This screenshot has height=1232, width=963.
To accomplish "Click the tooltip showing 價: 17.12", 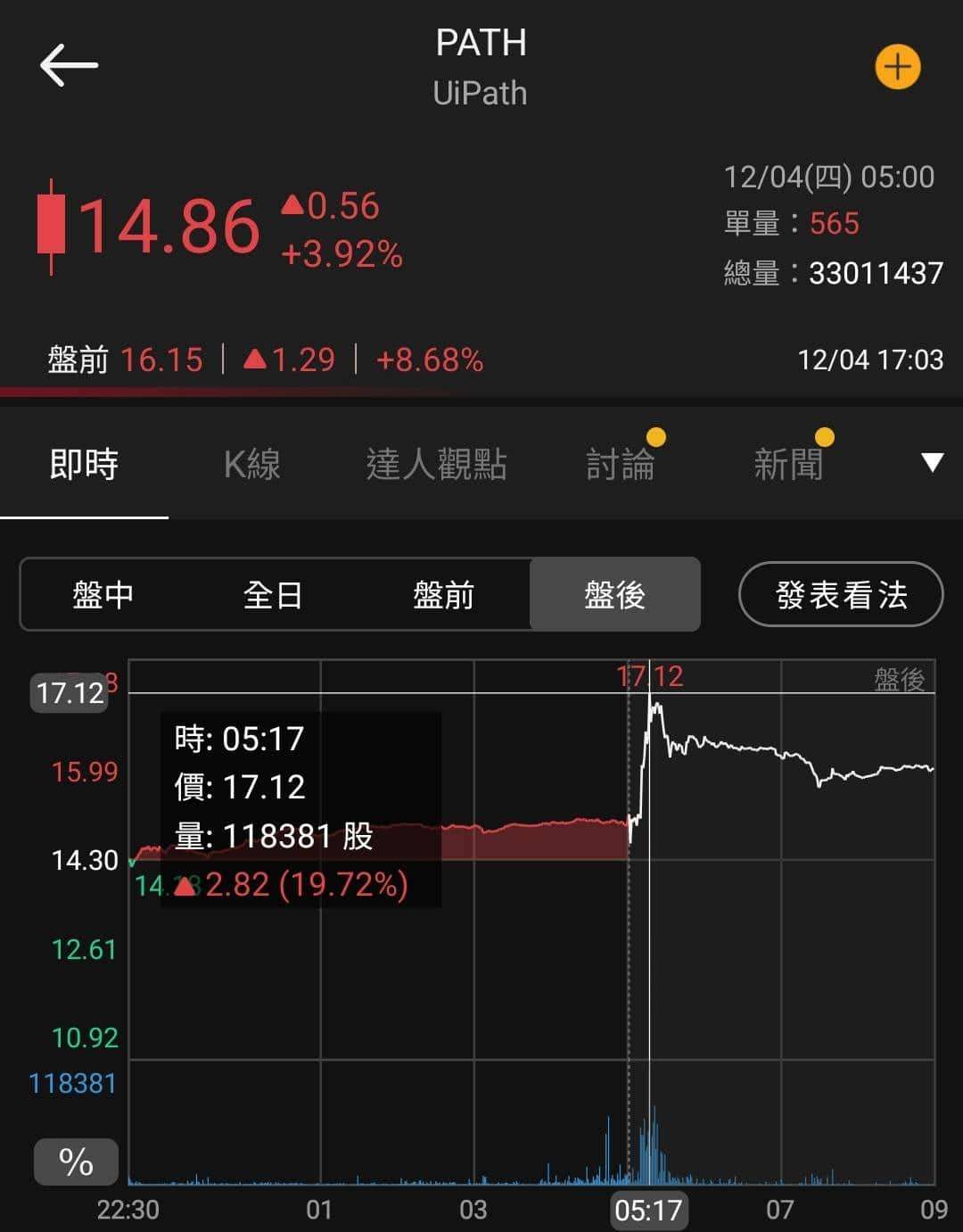I will coord(239,786).
